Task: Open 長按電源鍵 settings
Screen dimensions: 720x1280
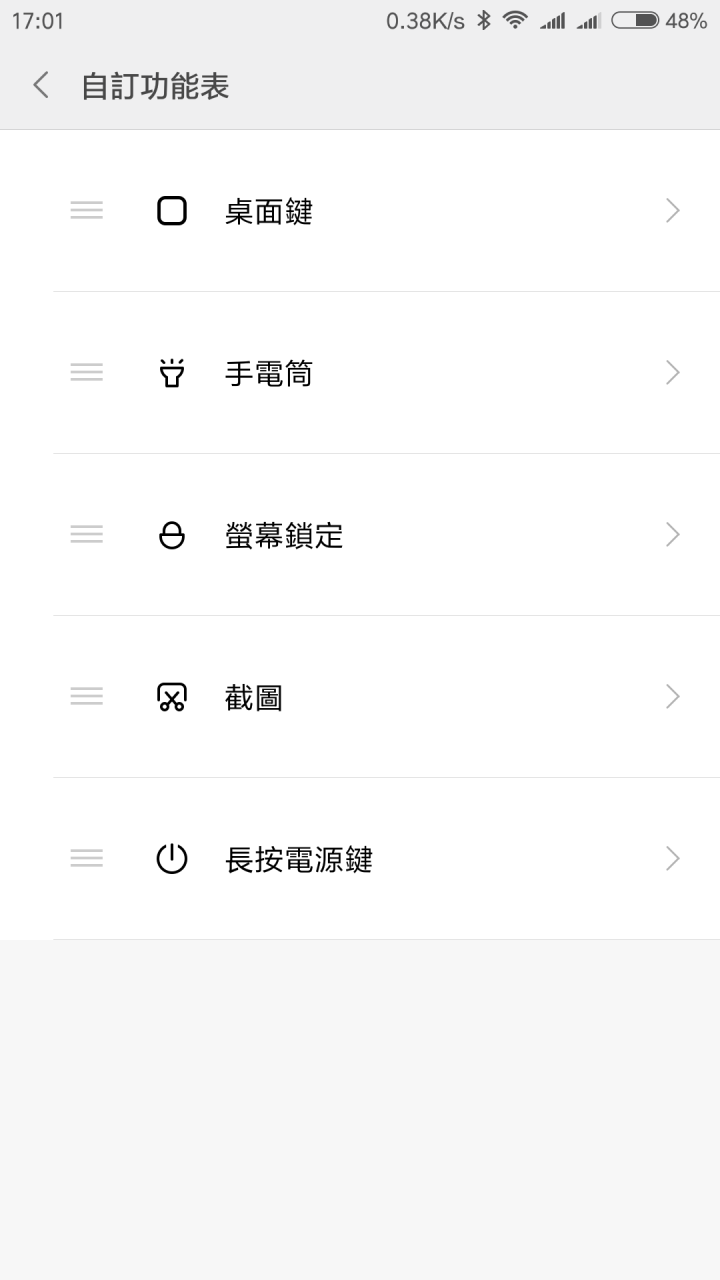Action: [386, 859]
